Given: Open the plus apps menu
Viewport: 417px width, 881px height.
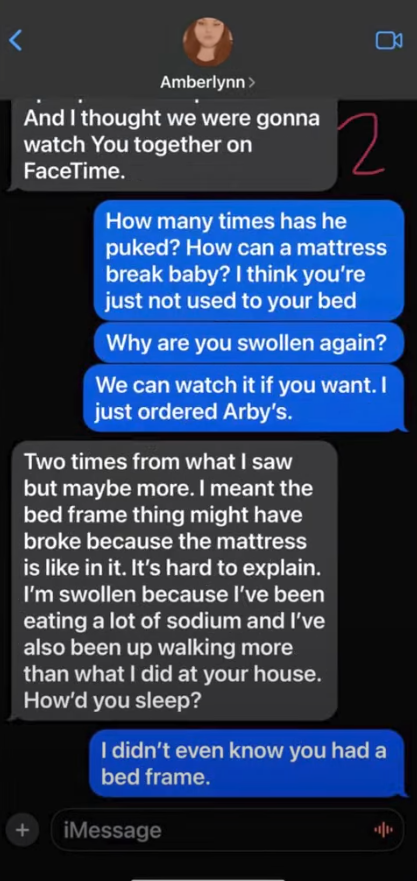Looking at the screenshot, I should 22,830.
